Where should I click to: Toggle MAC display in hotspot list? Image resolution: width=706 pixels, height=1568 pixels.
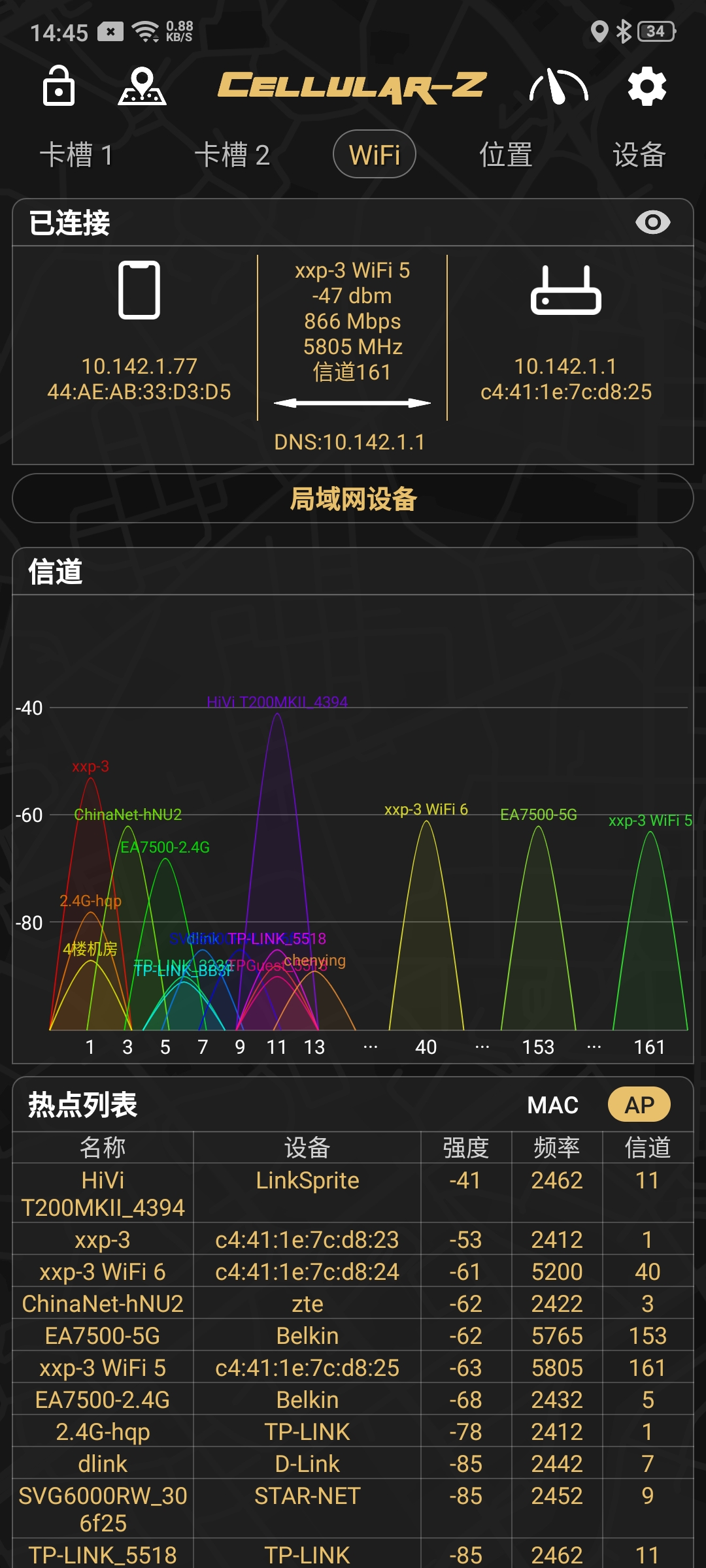coord(552,1104)
